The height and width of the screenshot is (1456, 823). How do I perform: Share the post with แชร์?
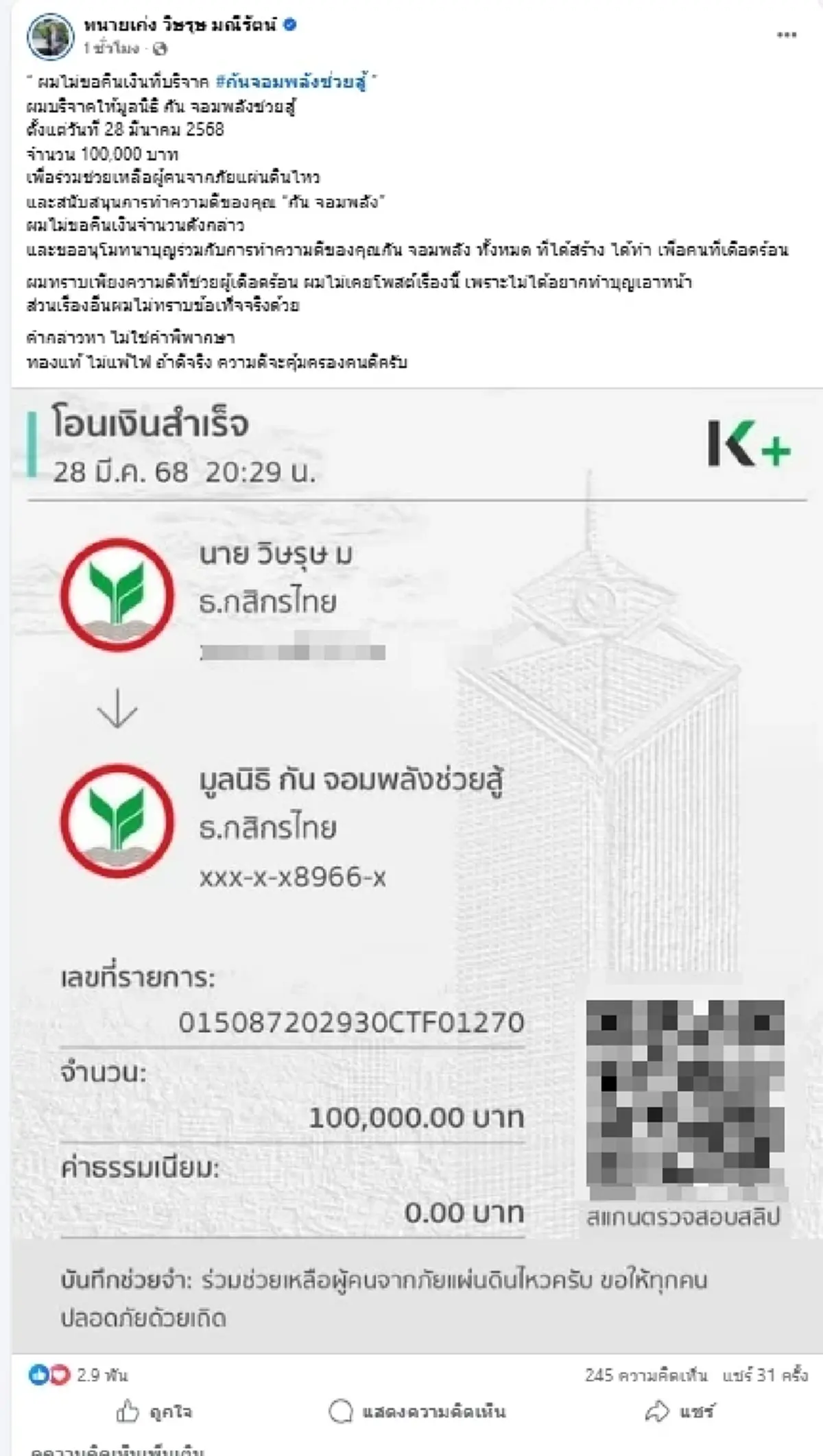pyautogui.click(x=680, y=1412)
